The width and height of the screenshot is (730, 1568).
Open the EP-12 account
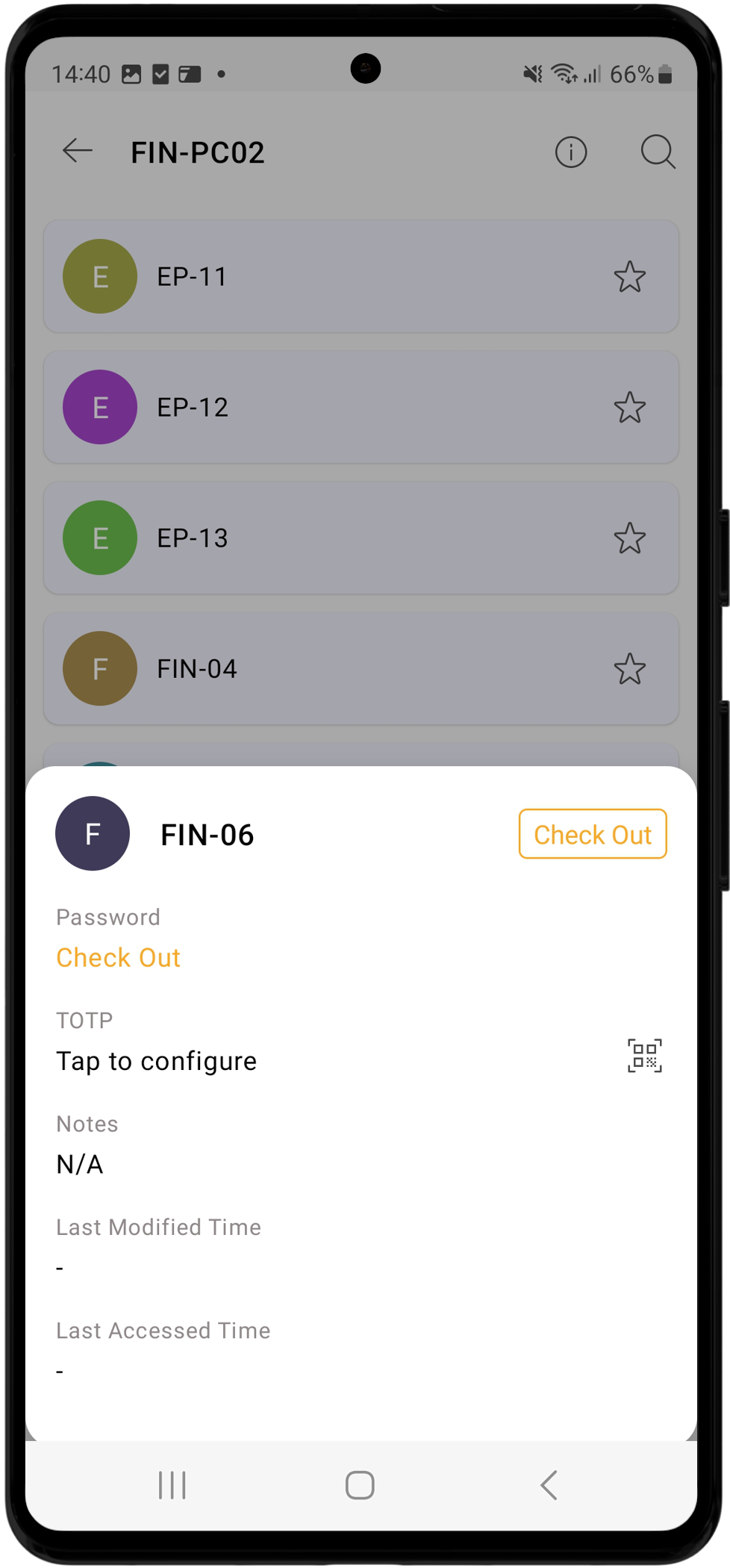point(299,407)
